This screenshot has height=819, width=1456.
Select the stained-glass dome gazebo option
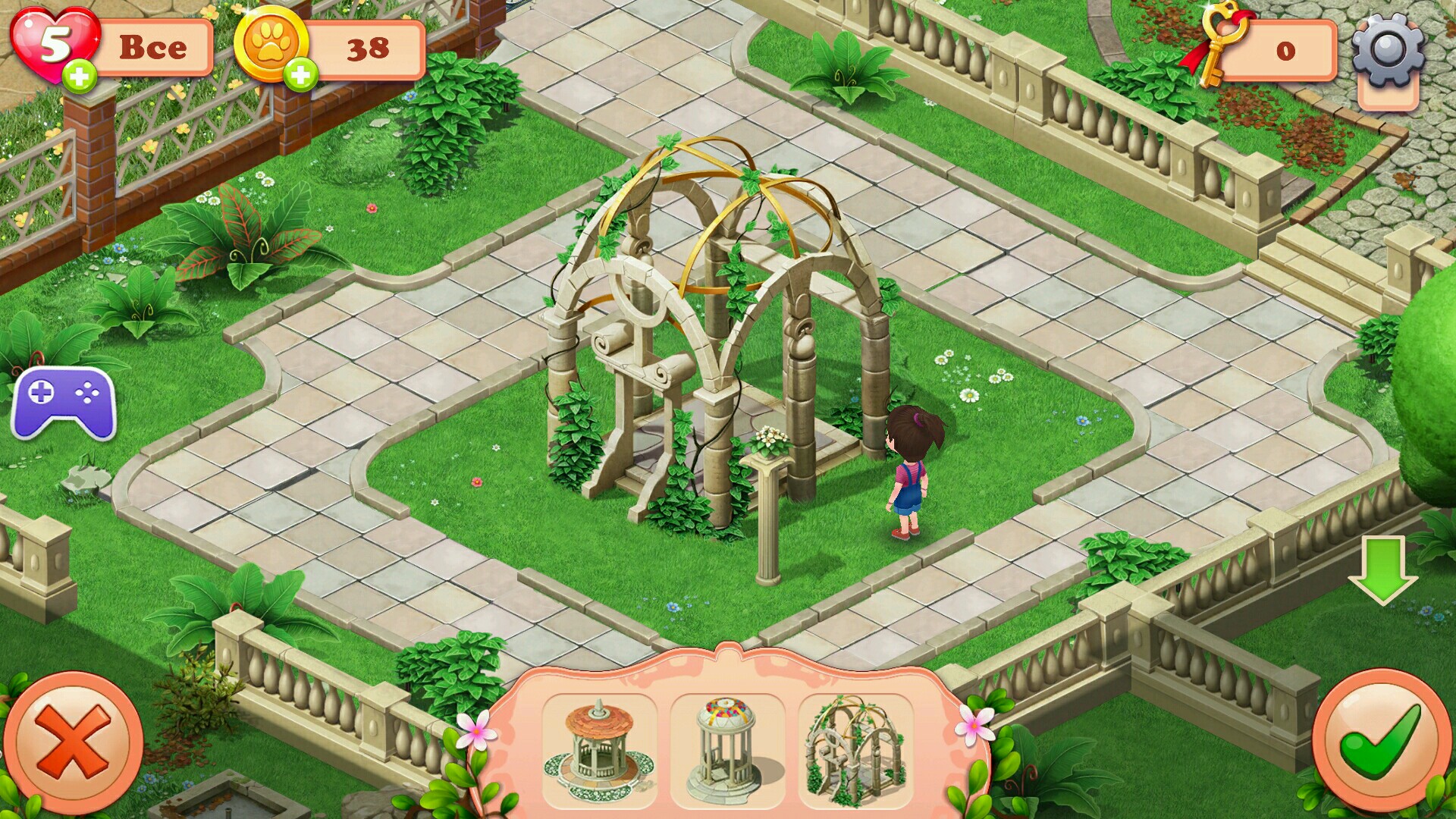[x=726, y=751]
